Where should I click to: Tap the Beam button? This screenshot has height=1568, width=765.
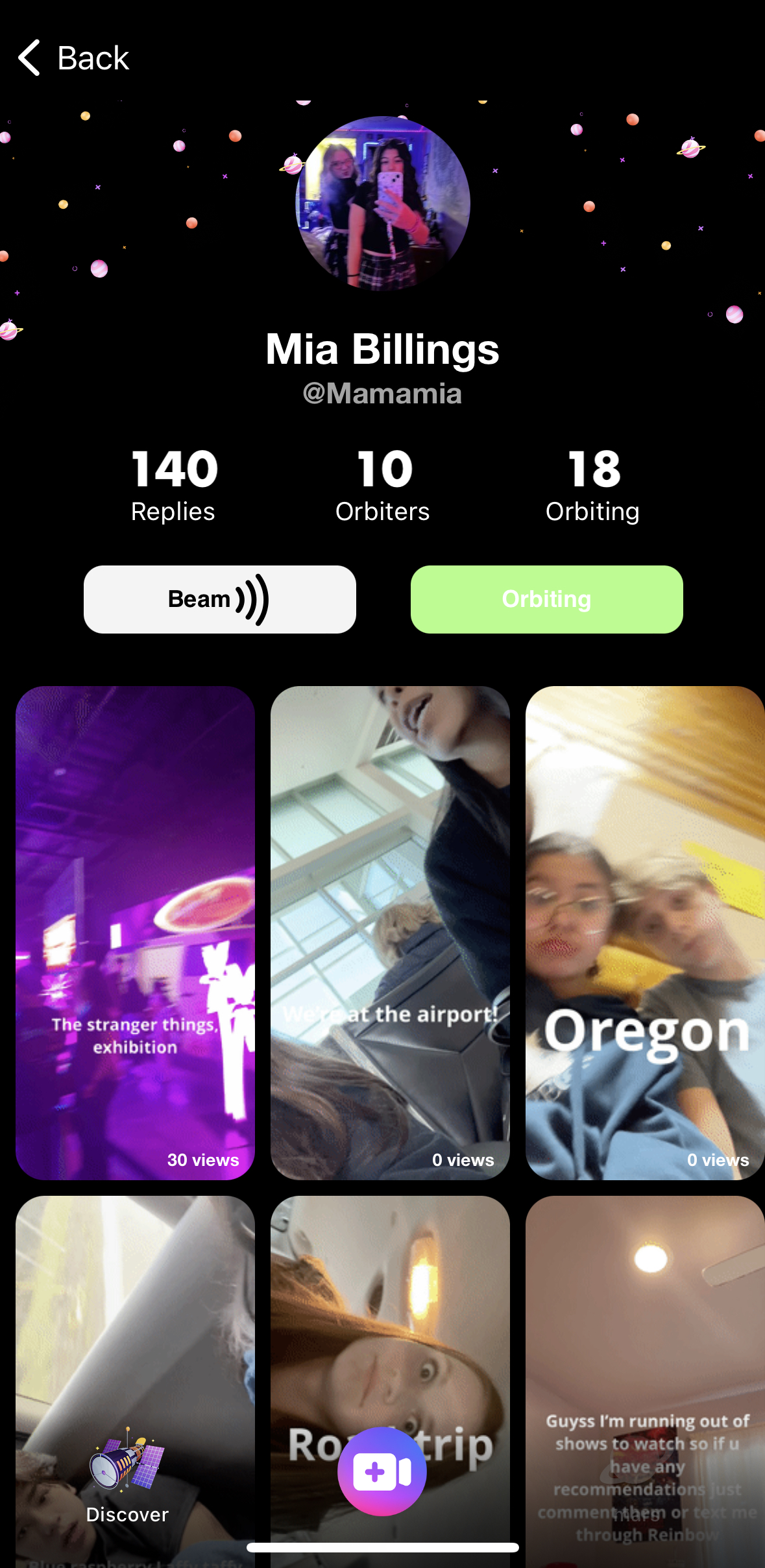pyautogui.click(x=220, y=599)
